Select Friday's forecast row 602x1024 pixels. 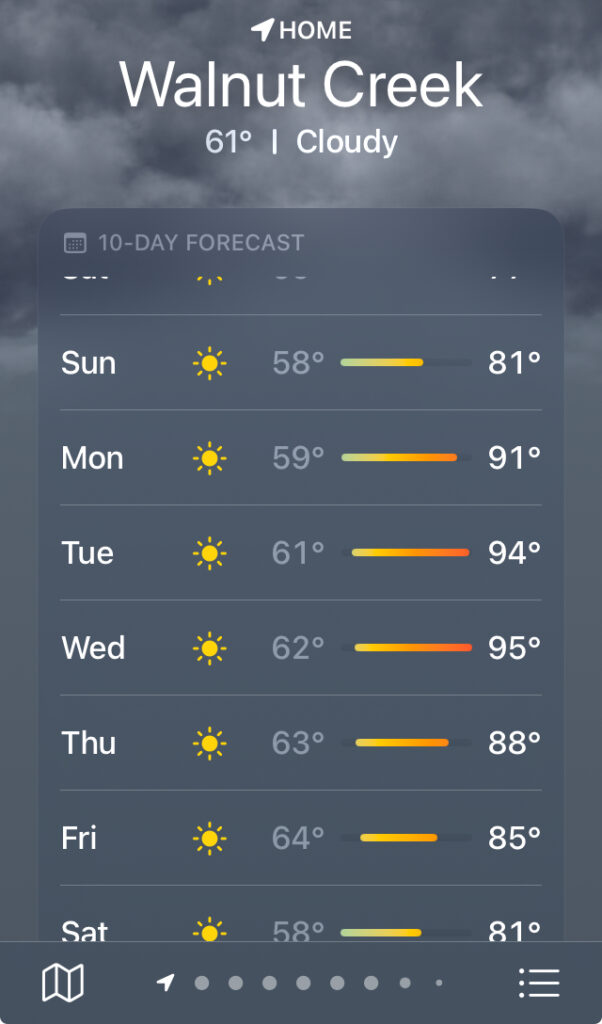tap(300, 838)
